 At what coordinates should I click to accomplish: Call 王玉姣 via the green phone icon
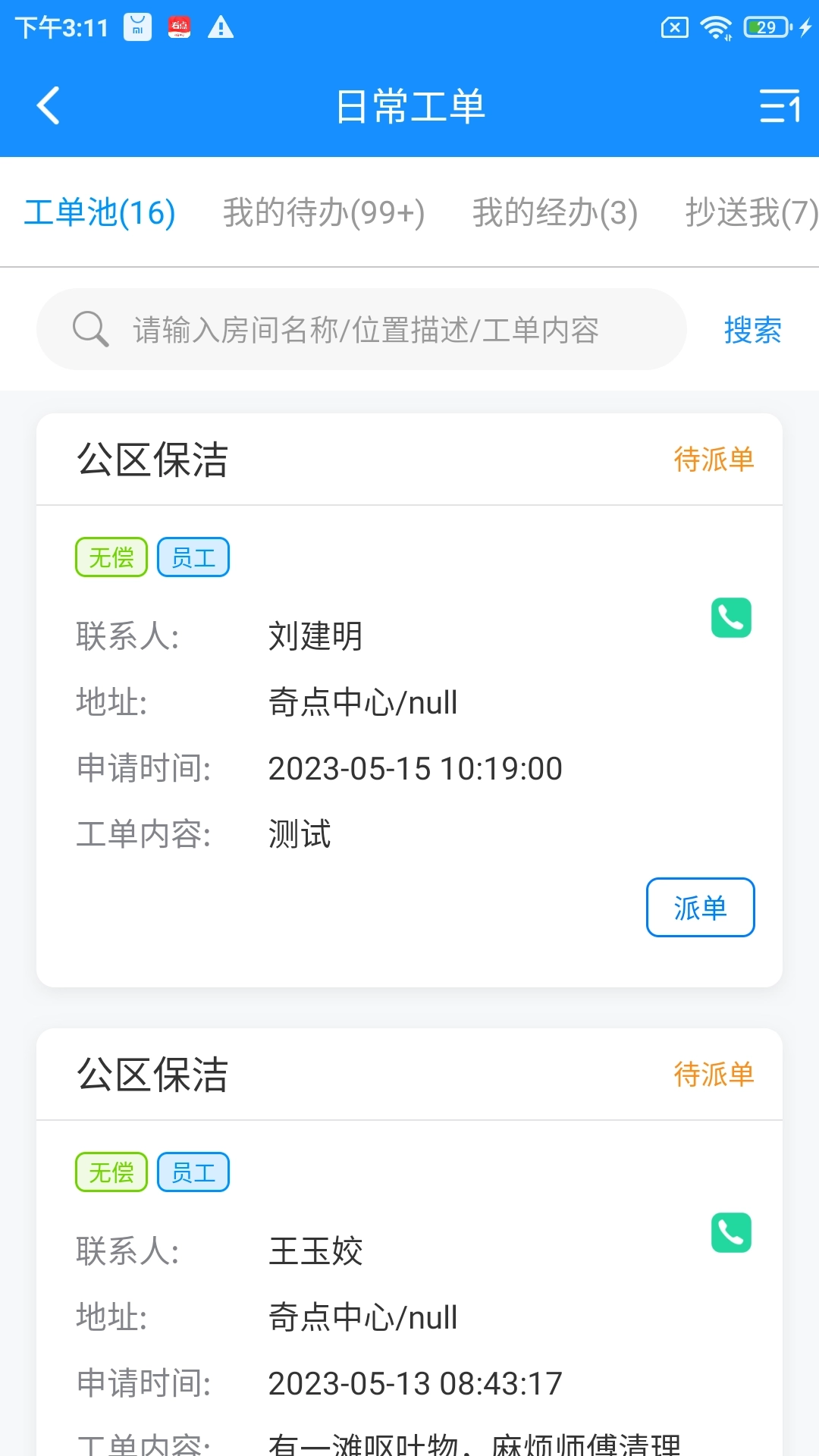click(x=730, y=1232)
